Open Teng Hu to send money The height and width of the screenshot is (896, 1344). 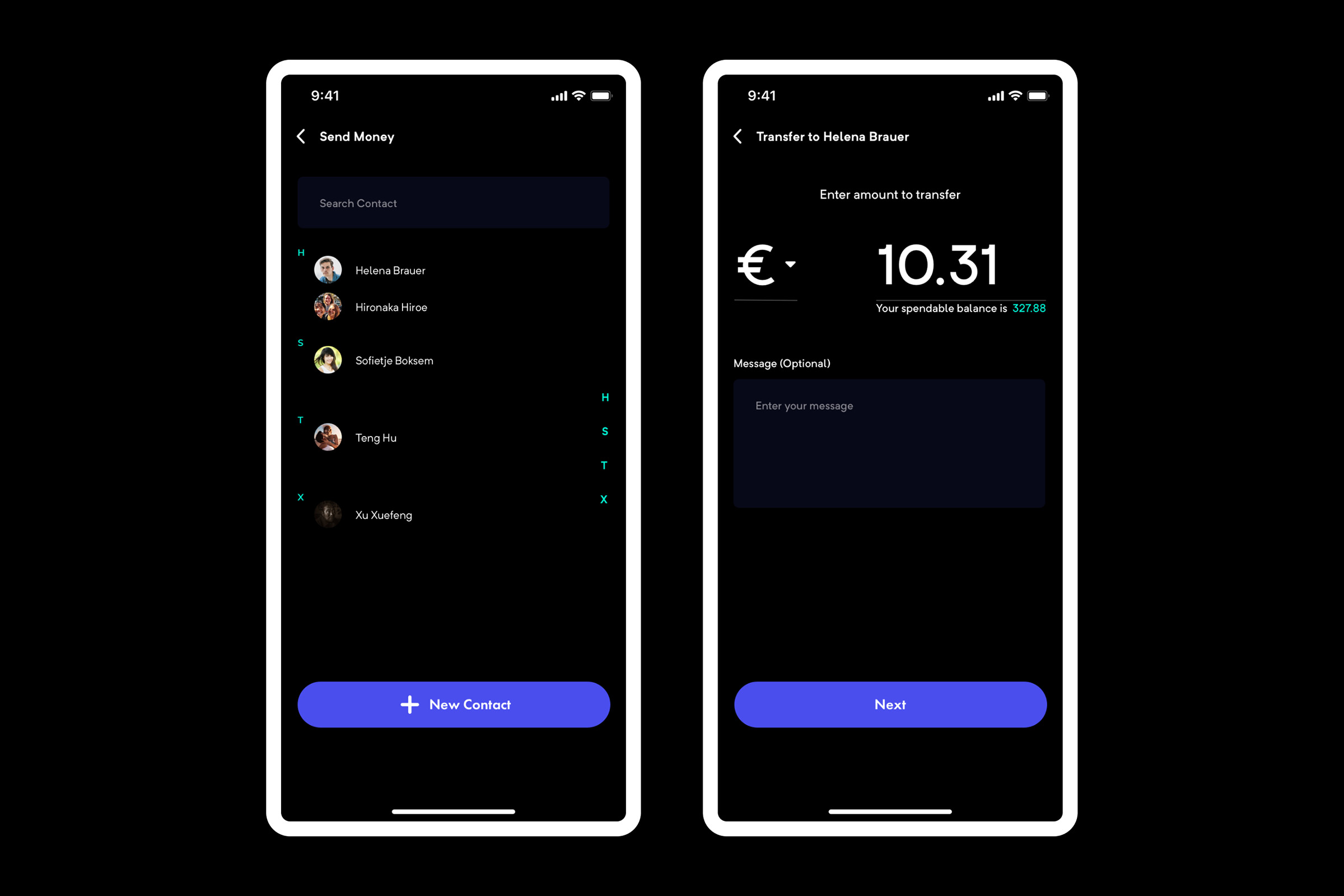point(375,438)
